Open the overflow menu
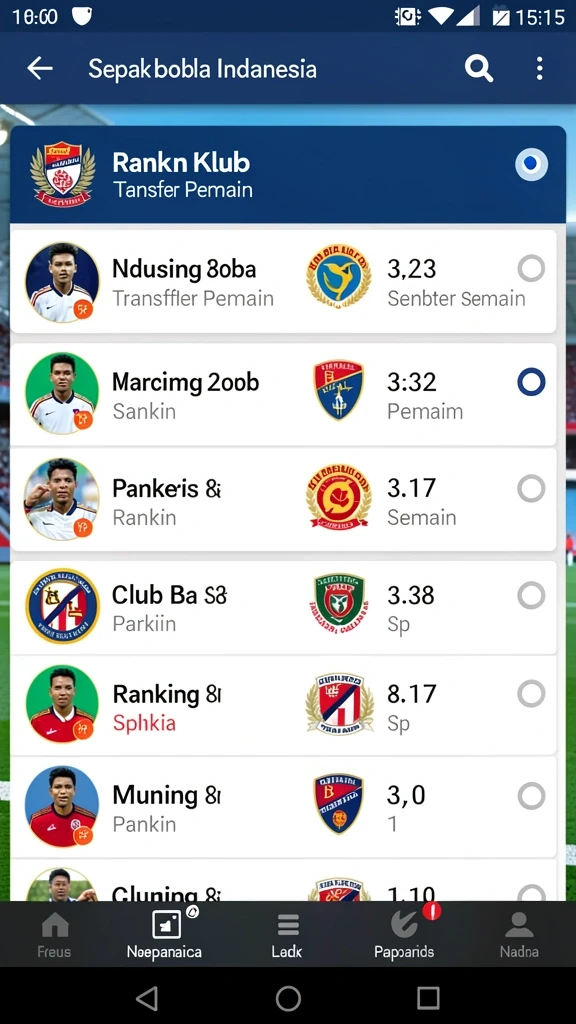The width and height of the screenshot is (576, 1024). tap(539, 68)
